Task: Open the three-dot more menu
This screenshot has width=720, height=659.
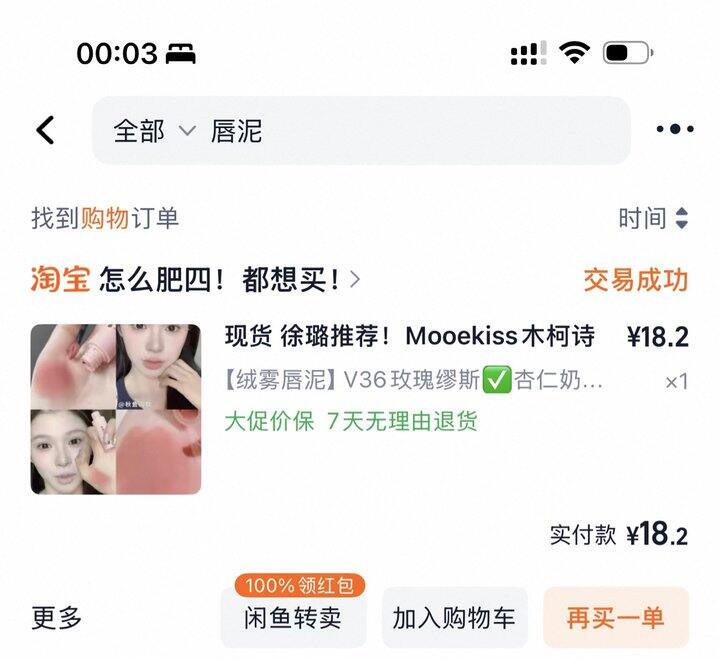Action: [675, 129]
